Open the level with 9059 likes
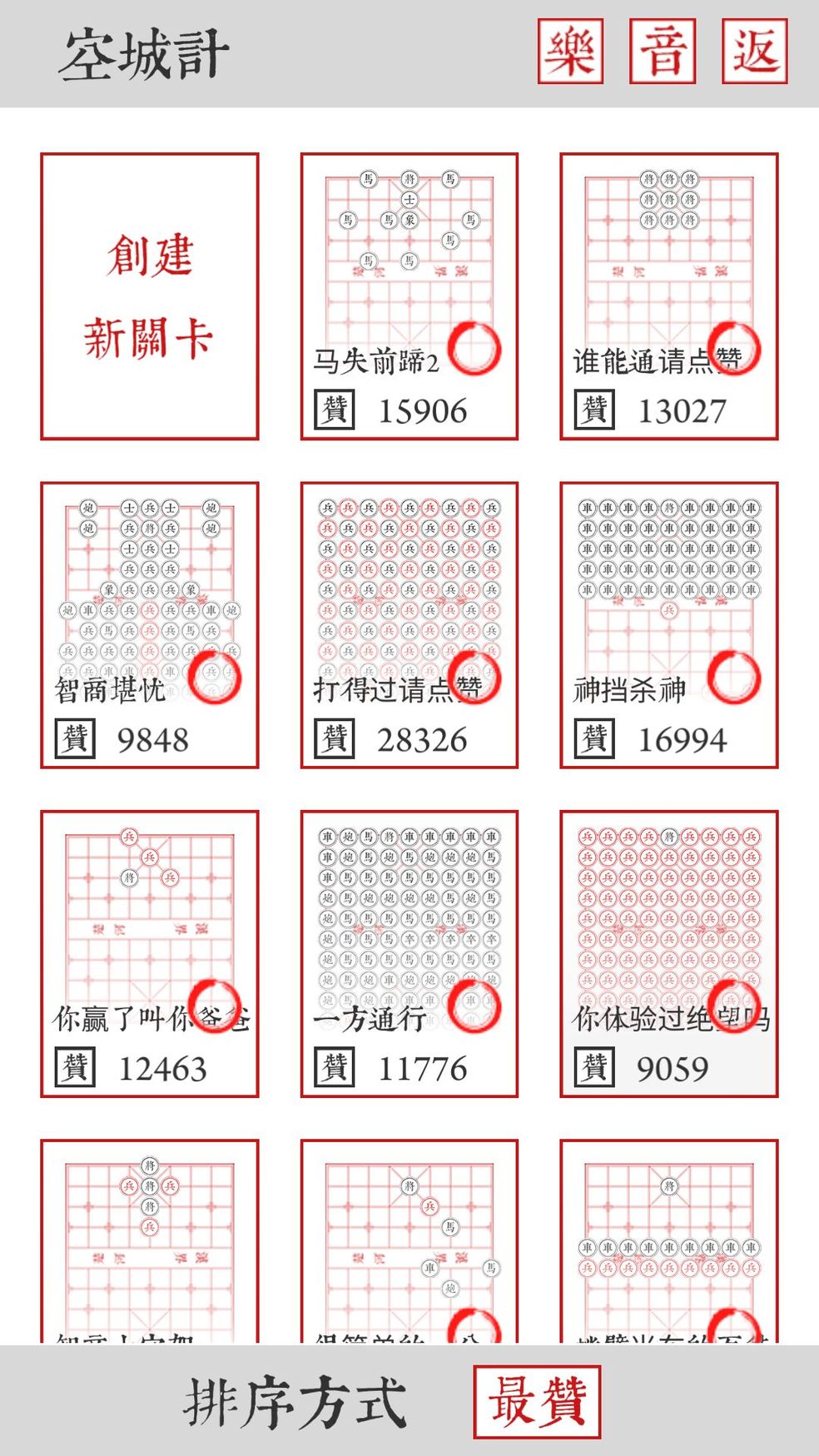This screenshot has height=1456, width=819. coord(668,953)
